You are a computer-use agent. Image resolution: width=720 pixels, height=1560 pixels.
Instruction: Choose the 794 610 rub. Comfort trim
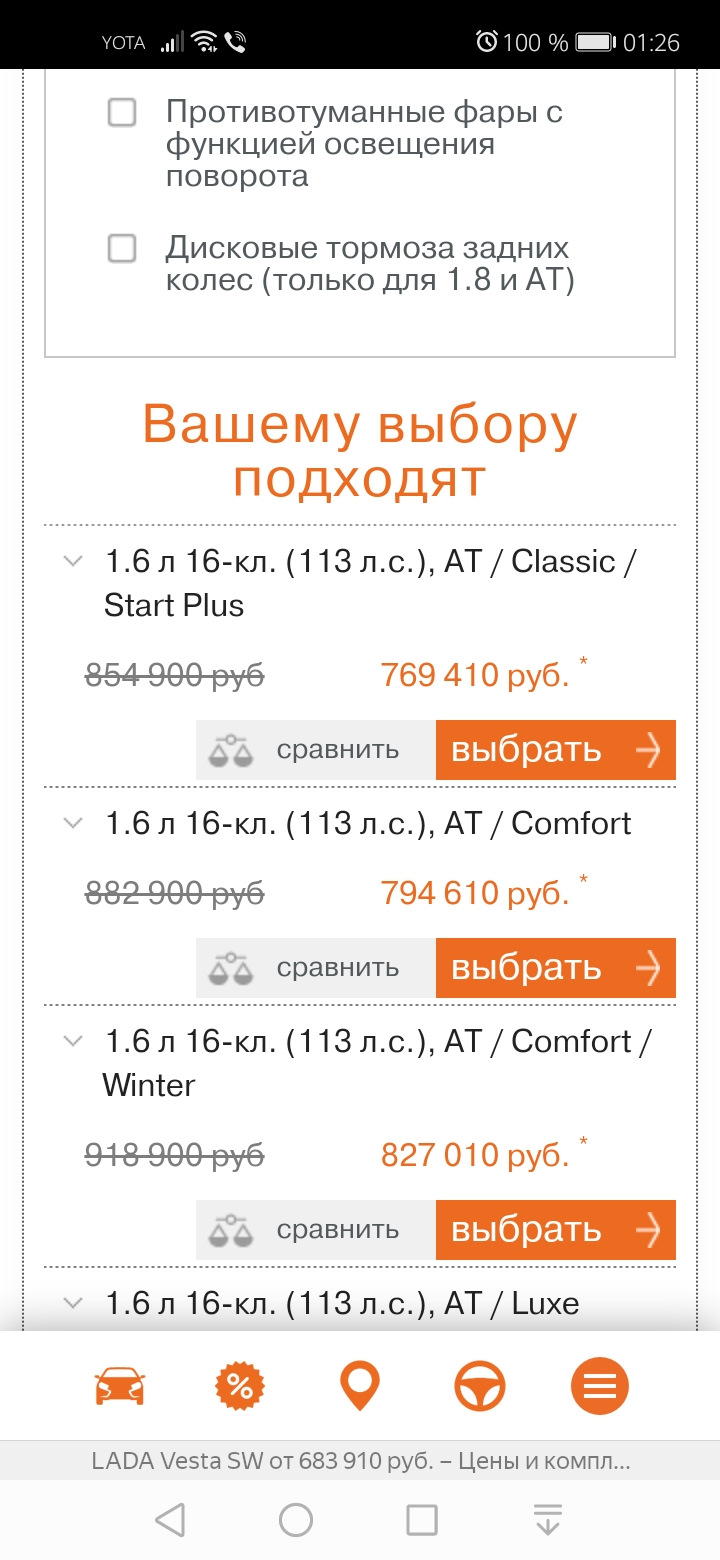(x=555, y=968)
